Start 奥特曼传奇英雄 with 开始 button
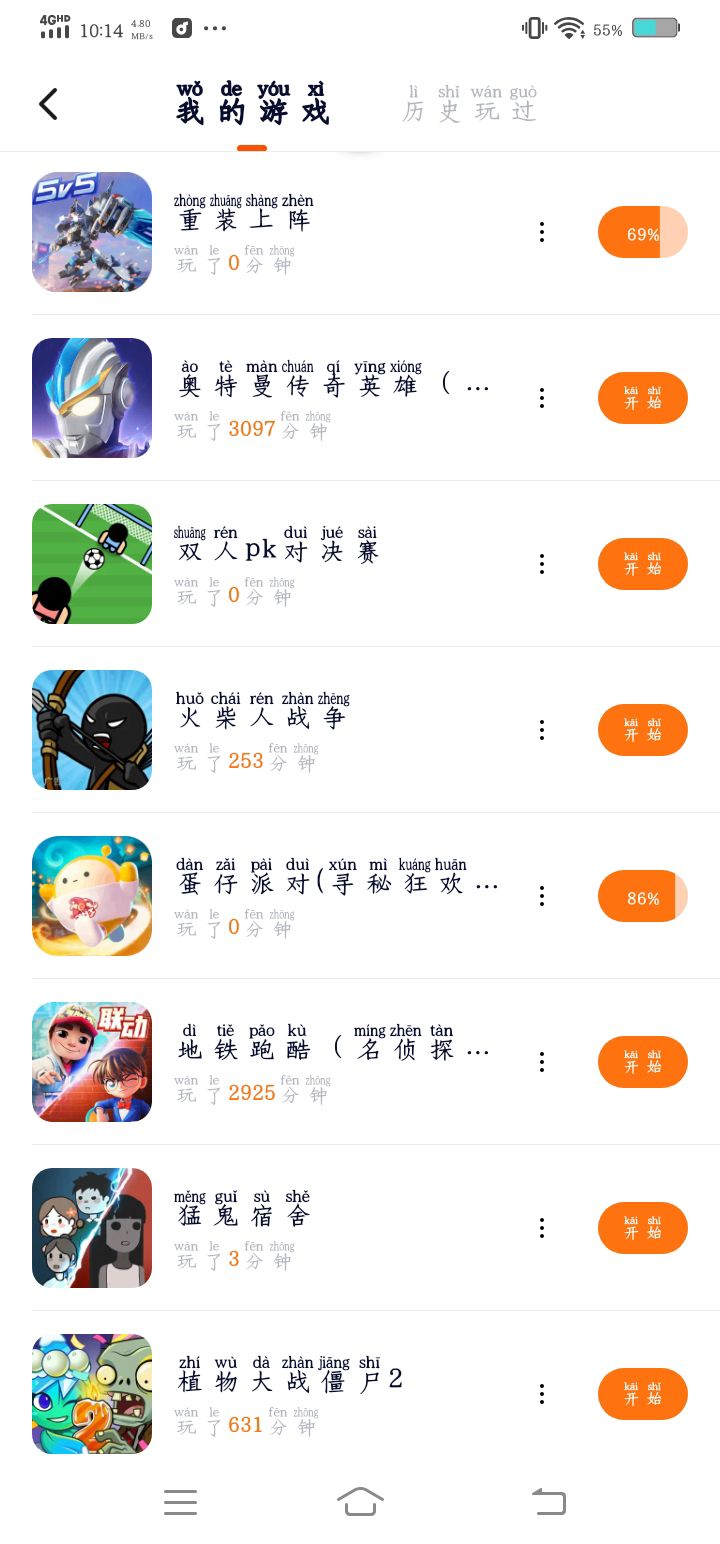This screenshot has width=720, height=1544. point(642,398)
